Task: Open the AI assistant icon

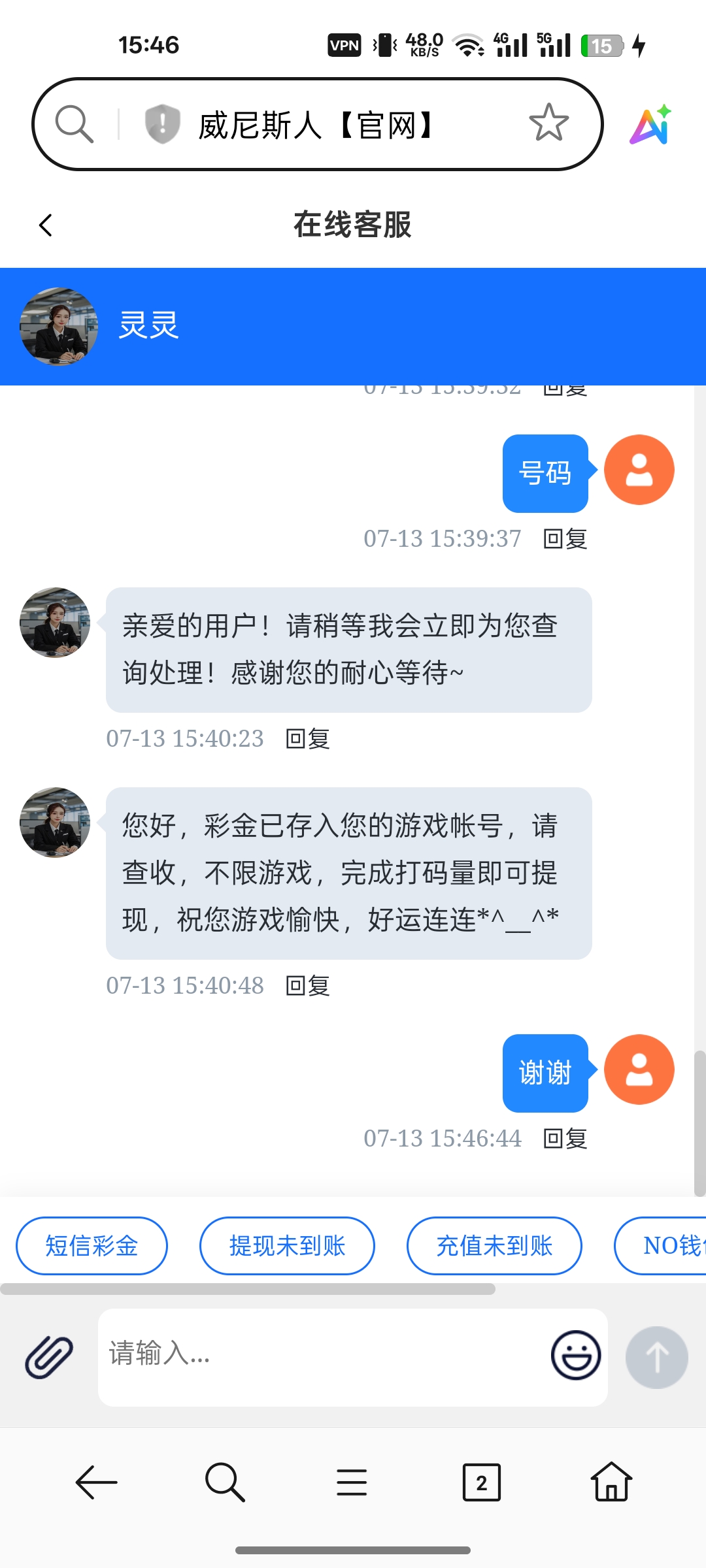Action: [650, 124]
